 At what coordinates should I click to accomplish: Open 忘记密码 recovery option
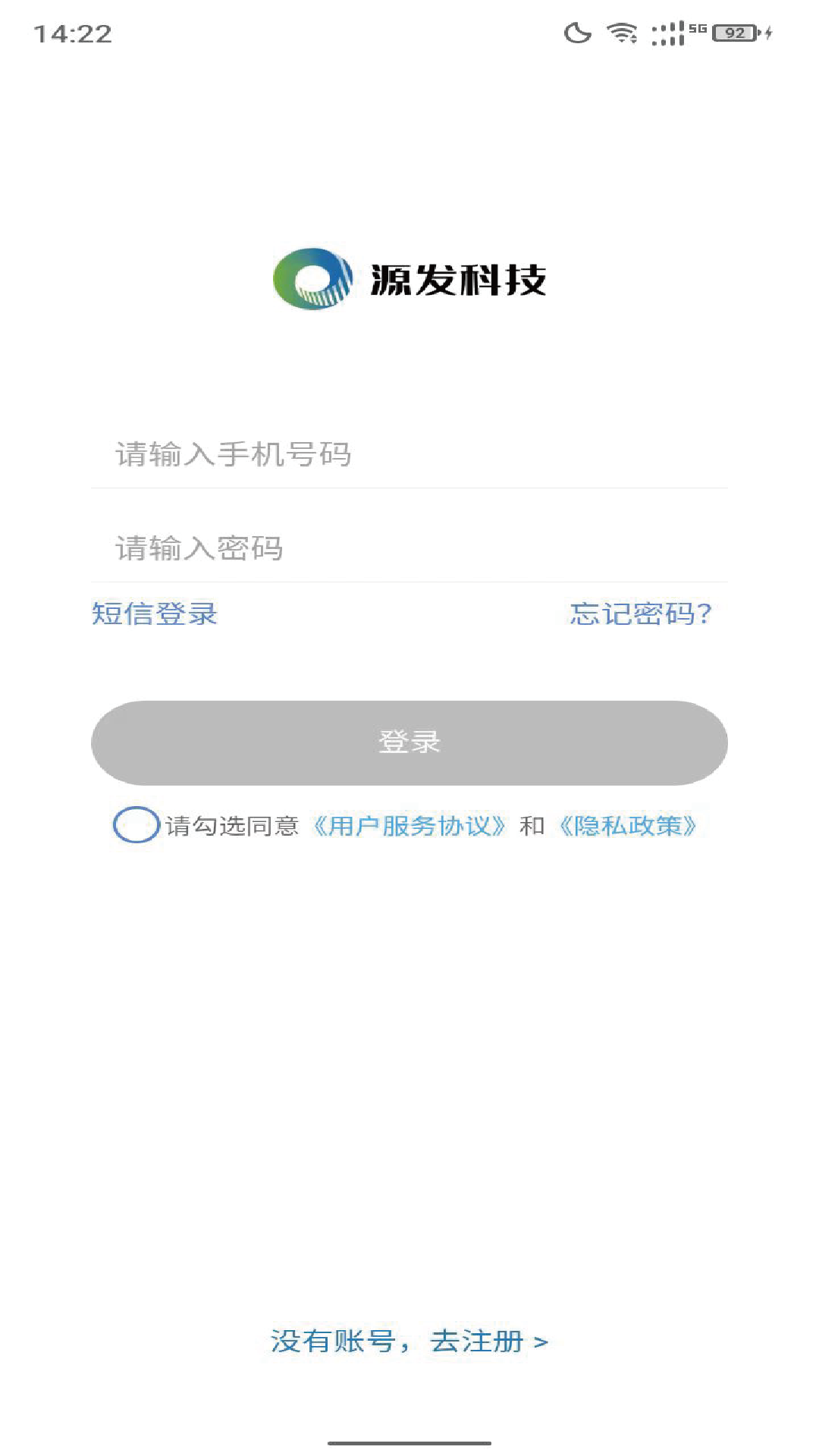click(641, 614)
